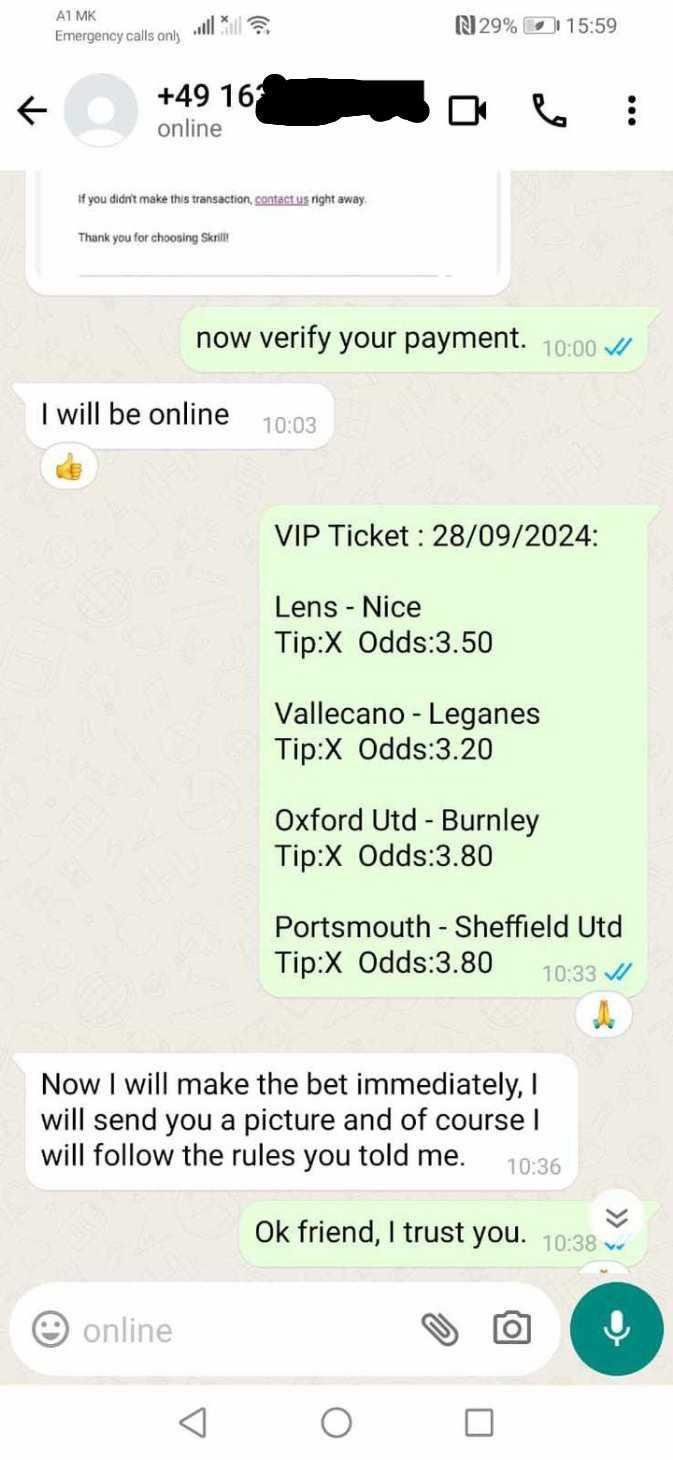Open the thumbs-up reaction on 'I will be online'
This screenshot has height=1460, width=673.
pos(69,467)
